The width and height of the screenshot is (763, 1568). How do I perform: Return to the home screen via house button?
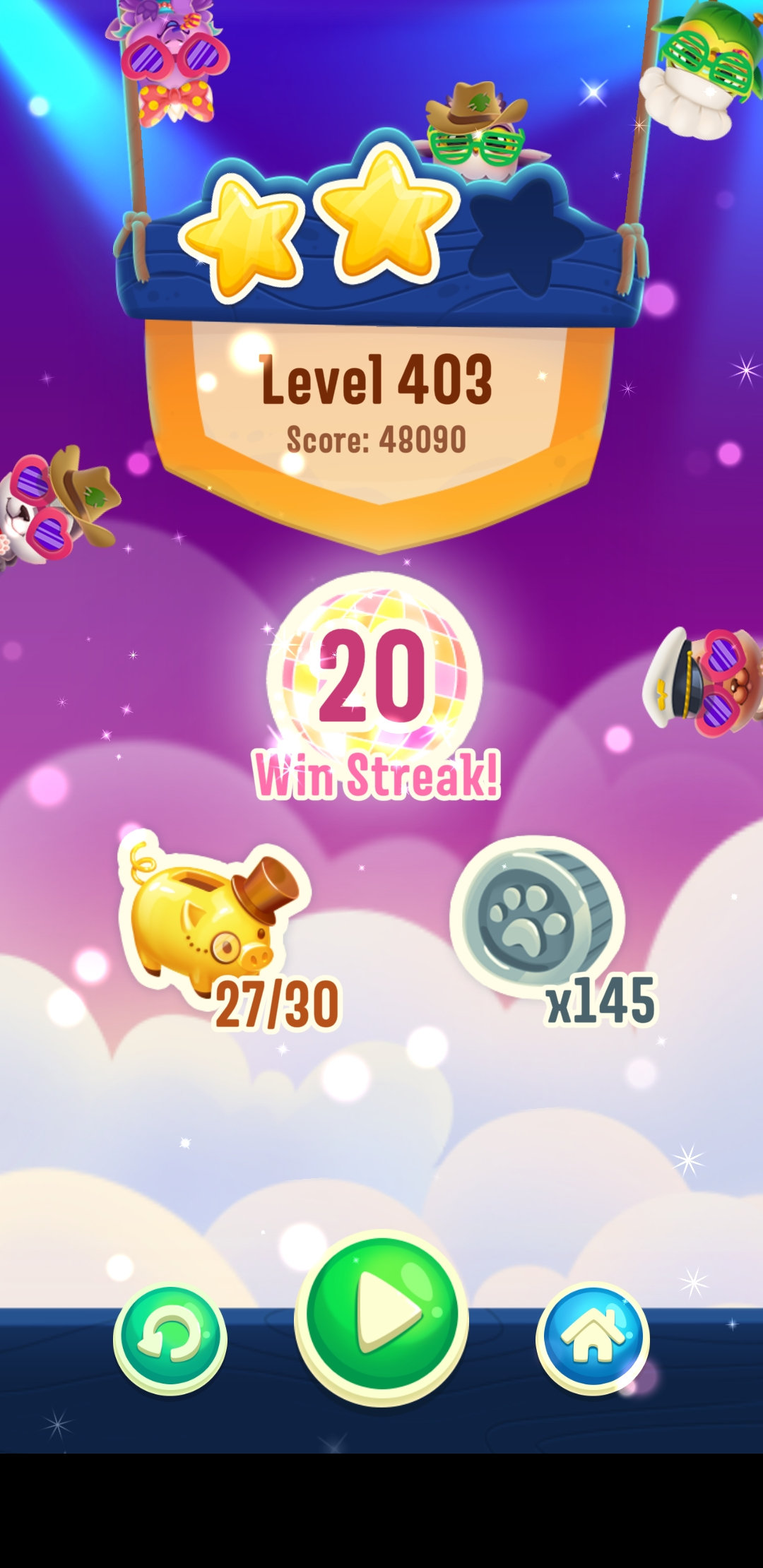tap(592, 1338)
